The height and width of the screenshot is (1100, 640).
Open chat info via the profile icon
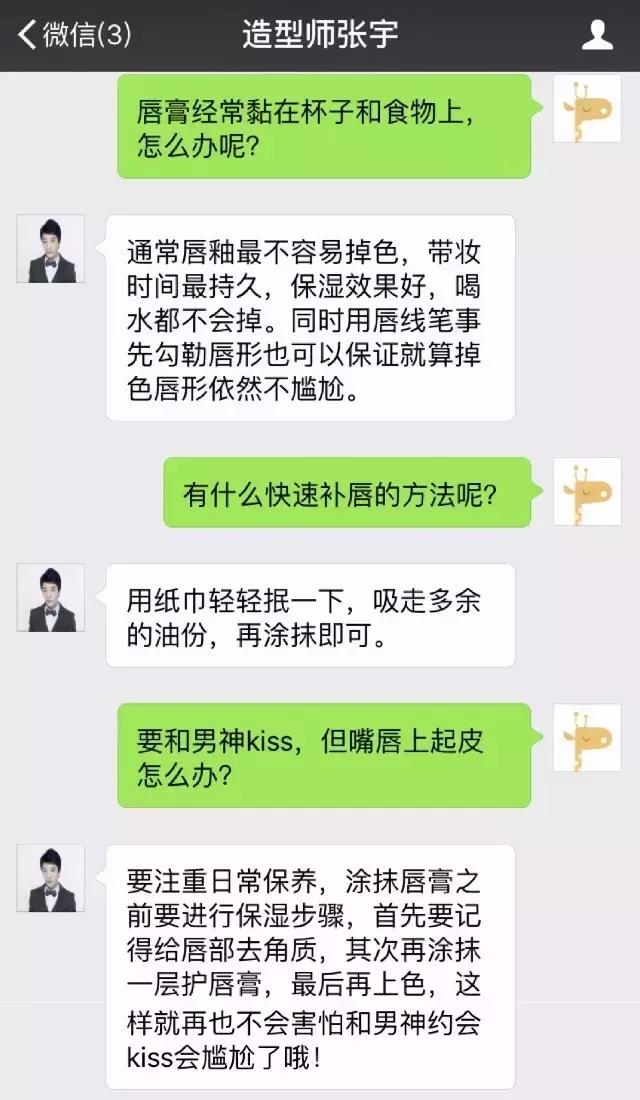597,35
